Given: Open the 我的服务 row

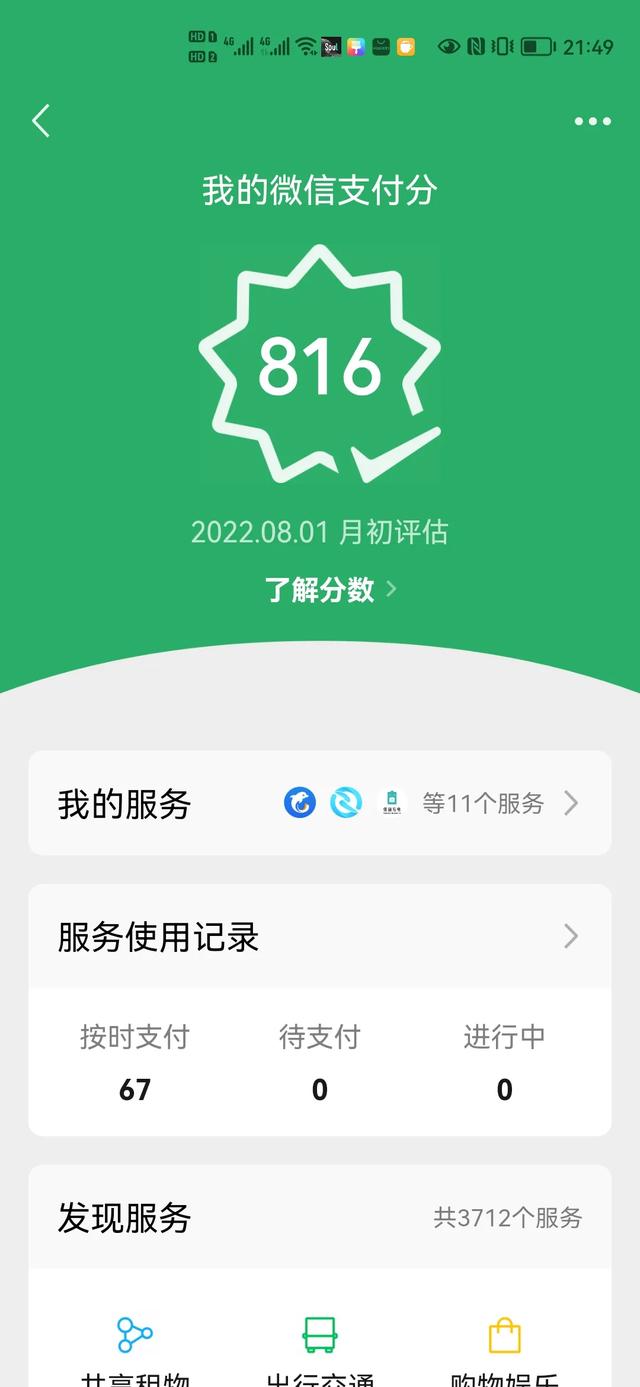Looking at the screenshot, I should tap(320, 803).
